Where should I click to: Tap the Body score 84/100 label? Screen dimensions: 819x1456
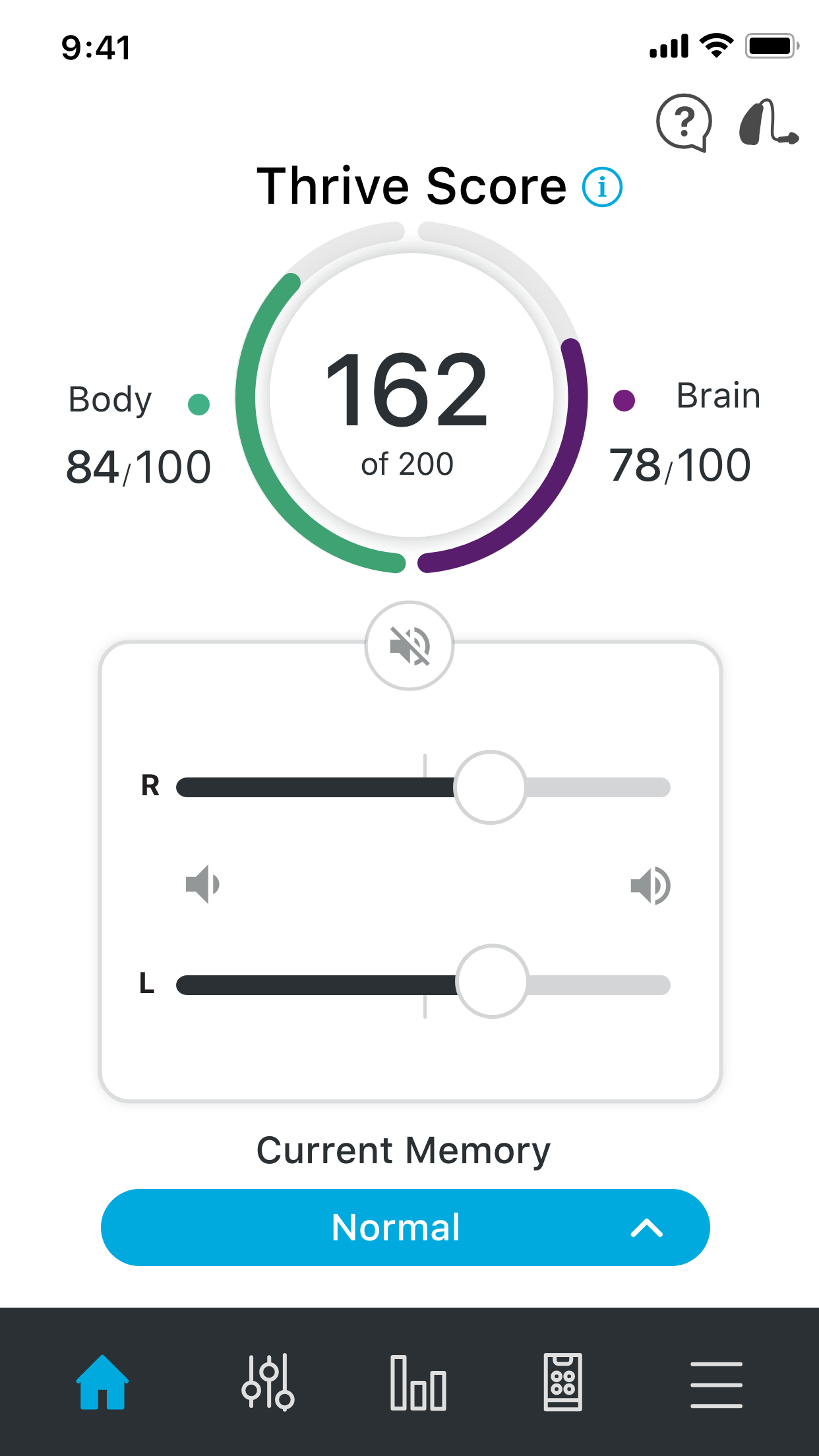(138, 466)
